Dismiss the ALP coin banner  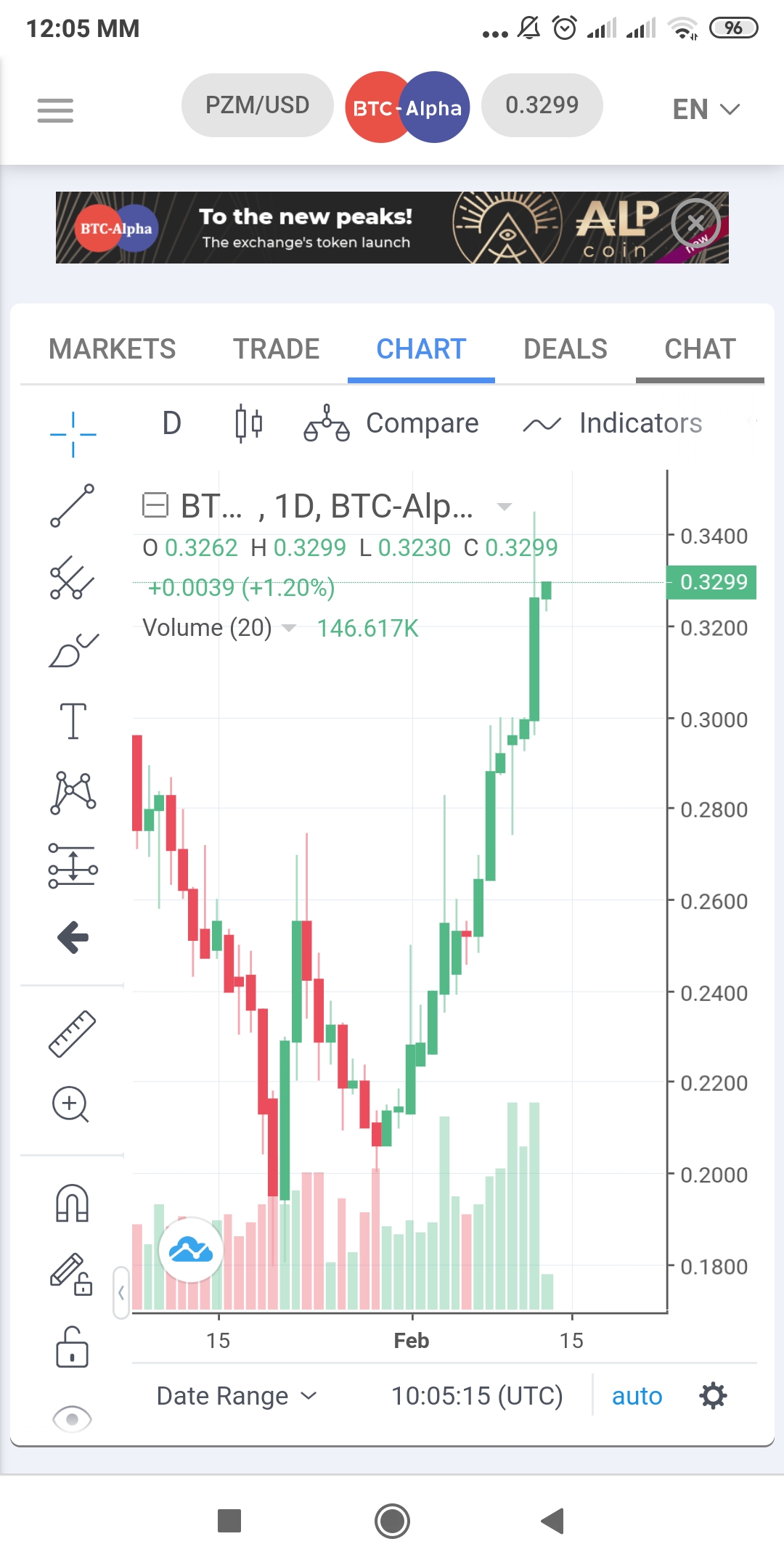pyautogui.click(x=695, y=223)
